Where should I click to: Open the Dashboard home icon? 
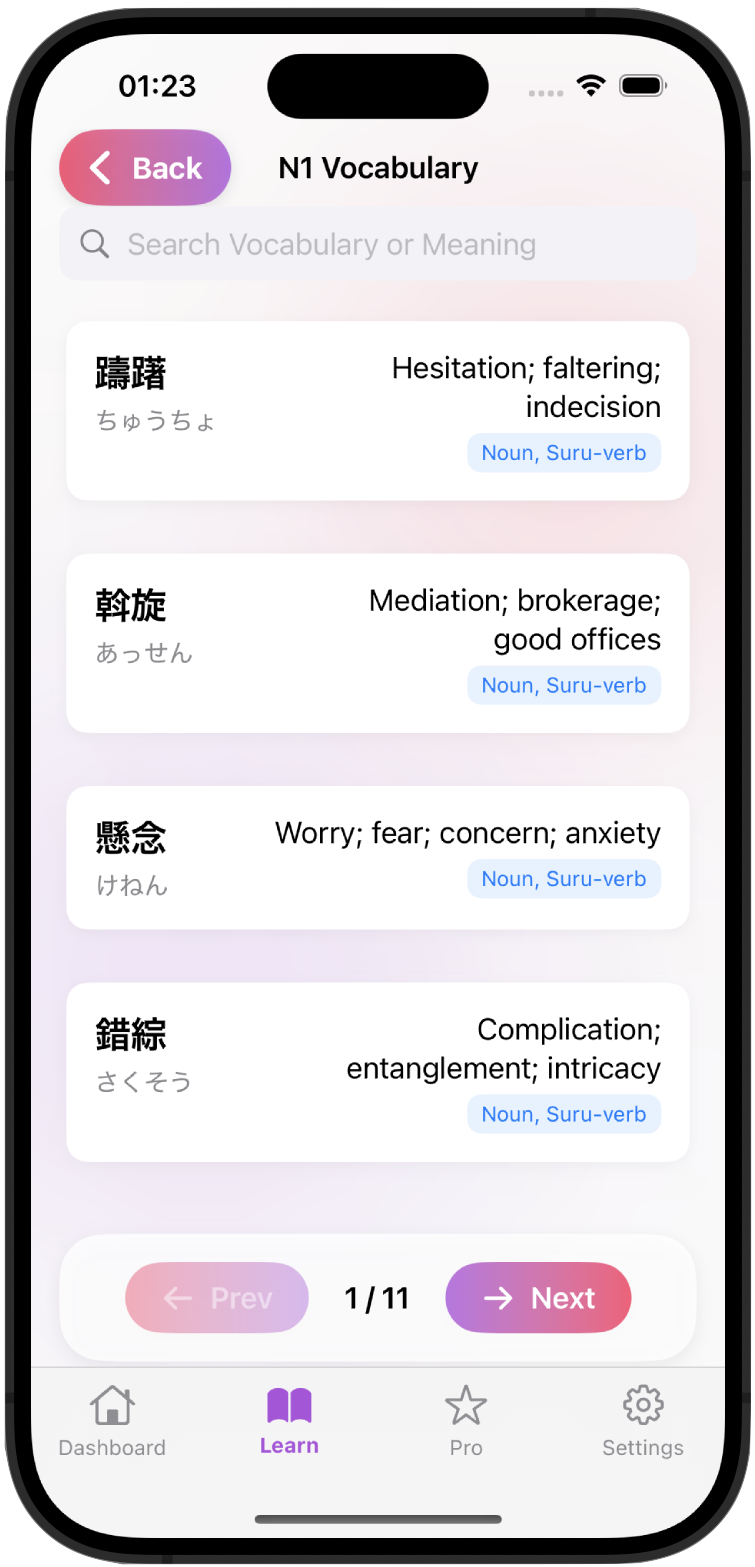pos(111,1404)
